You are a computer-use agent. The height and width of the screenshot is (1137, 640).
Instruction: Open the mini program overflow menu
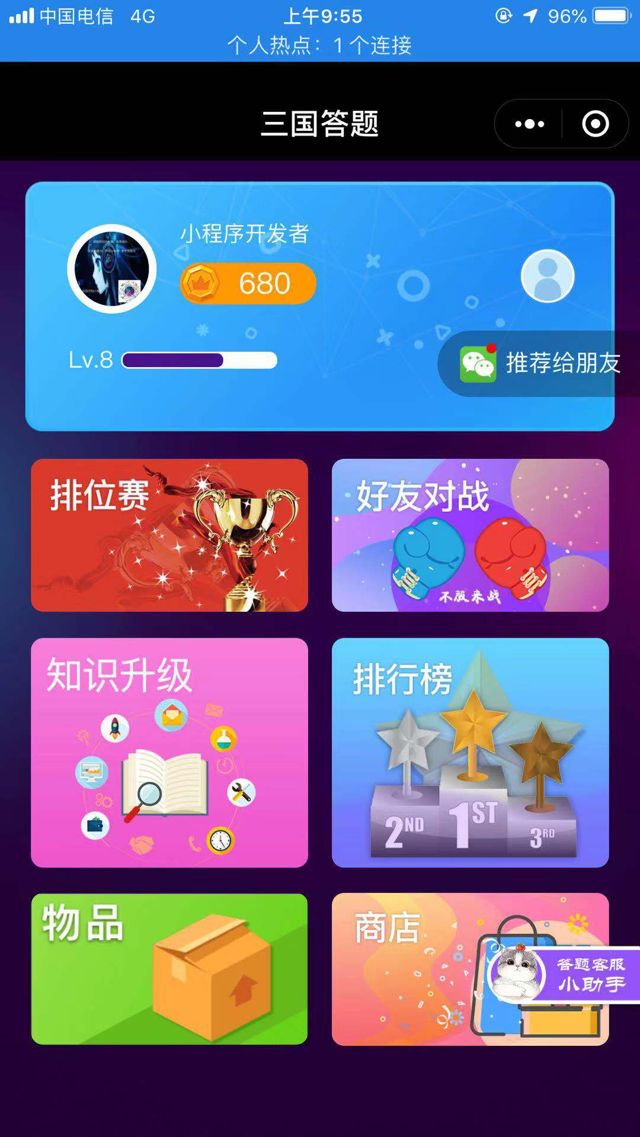[529, 124]
